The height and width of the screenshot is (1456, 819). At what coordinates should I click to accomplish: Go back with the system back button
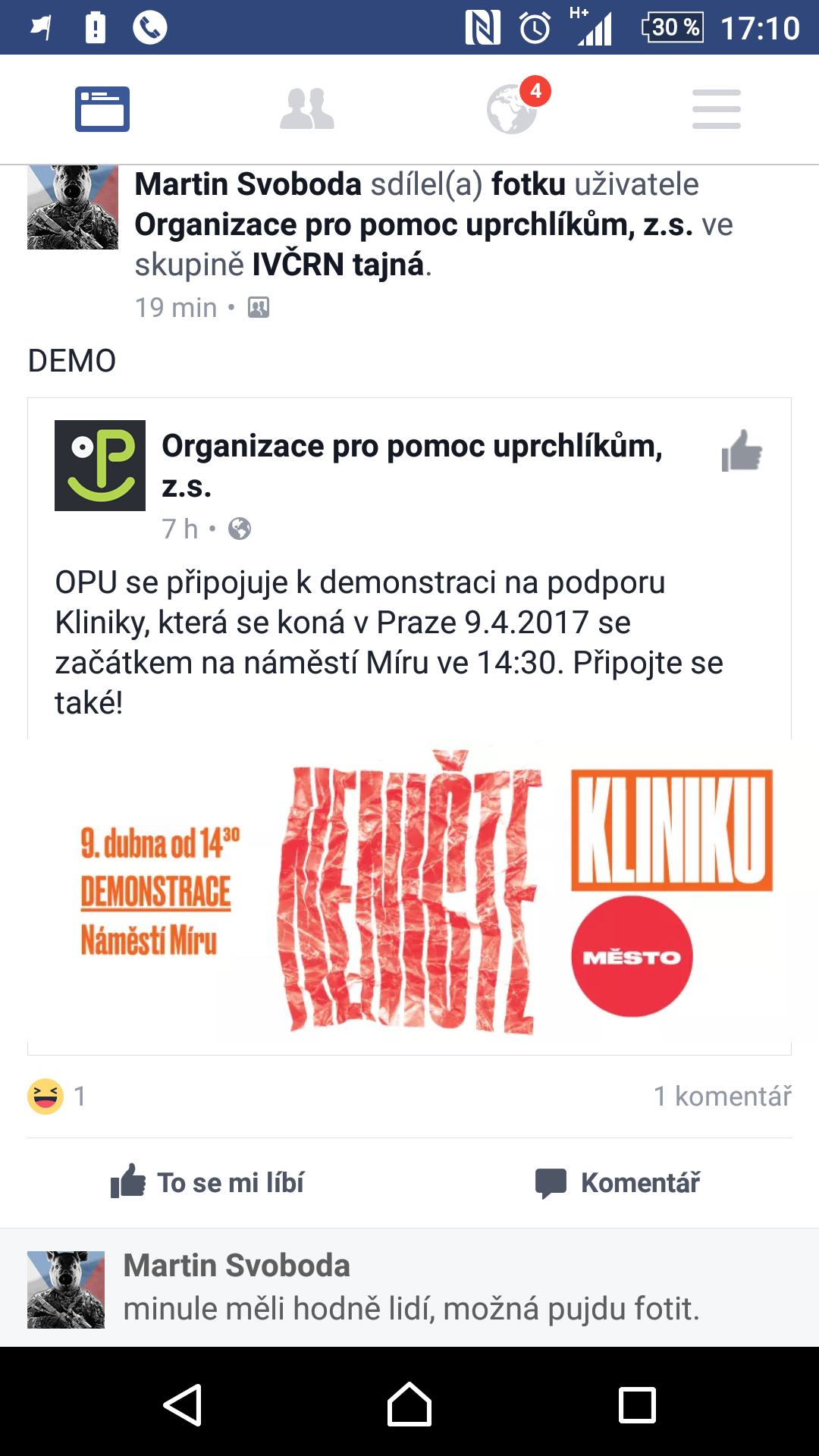182,1404
